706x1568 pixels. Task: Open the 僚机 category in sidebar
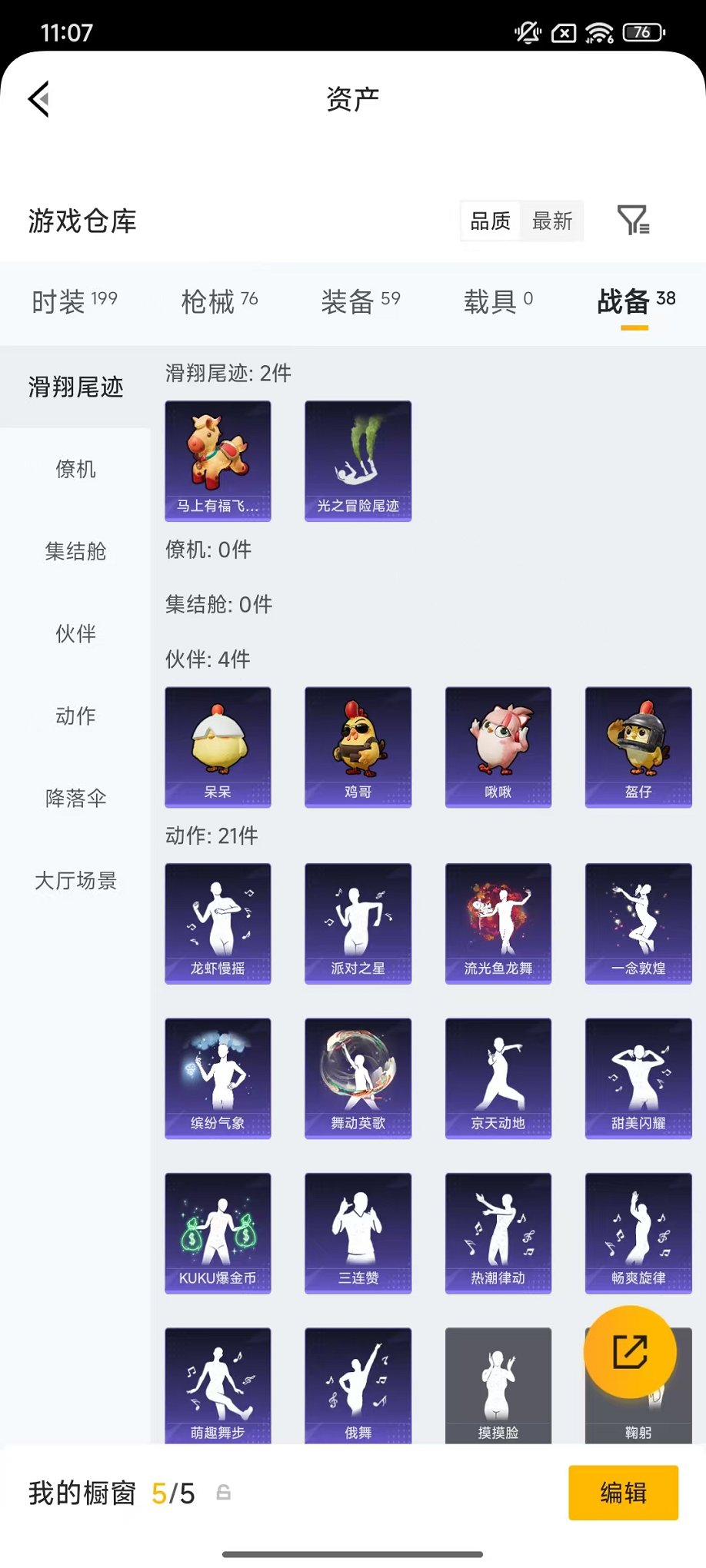click(x=74, y=470)
